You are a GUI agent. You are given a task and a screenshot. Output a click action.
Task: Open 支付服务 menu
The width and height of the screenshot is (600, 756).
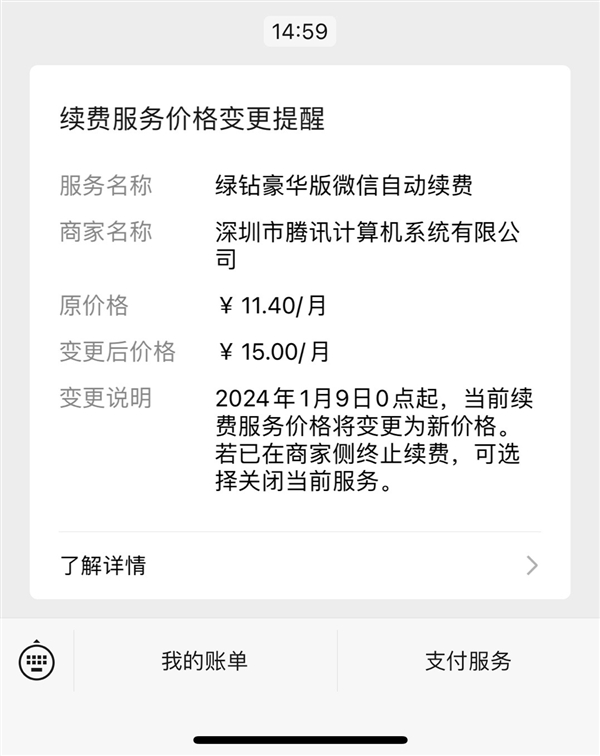pyautogui.click(x=468, y=661)
